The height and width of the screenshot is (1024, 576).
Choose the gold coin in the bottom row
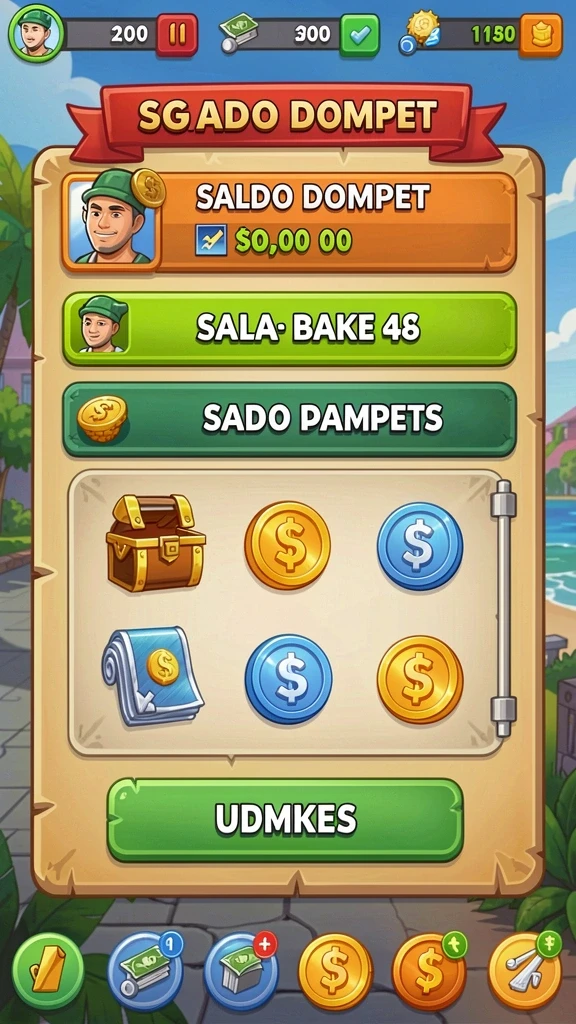pos(420,680)
